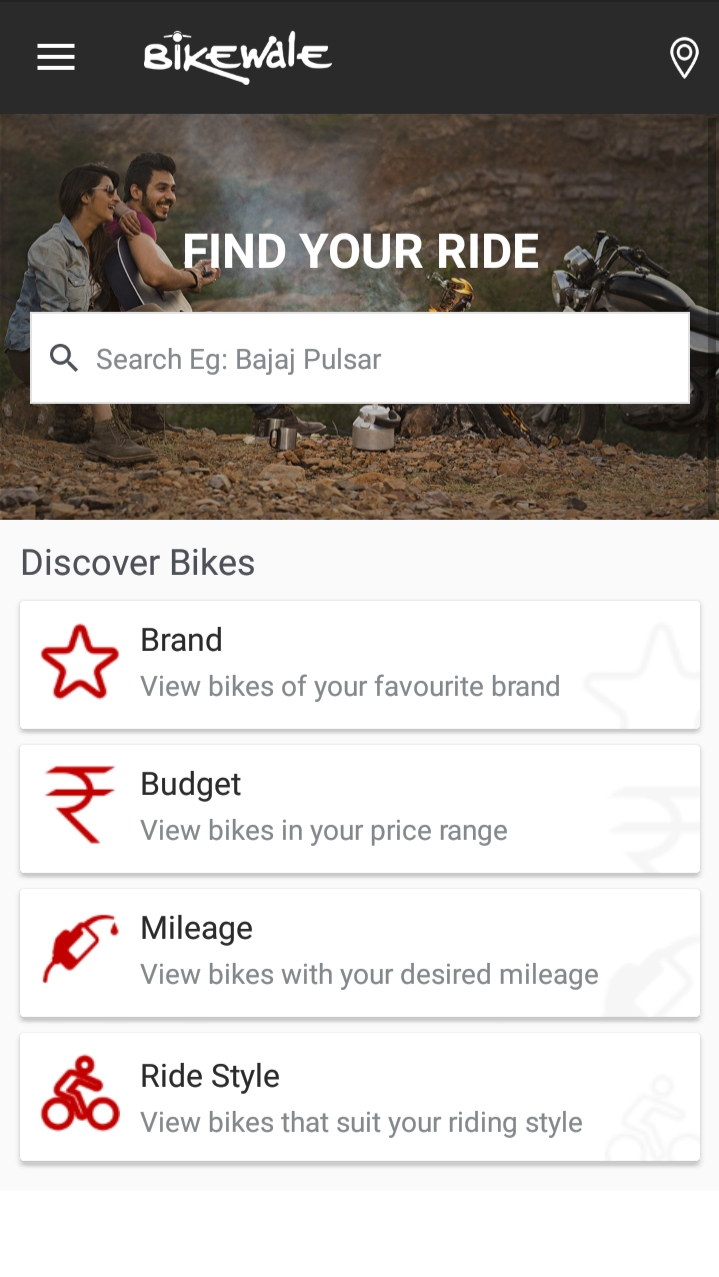719x1277 pixels.
Task: View bikes by Budget
Action: (360, 808)
